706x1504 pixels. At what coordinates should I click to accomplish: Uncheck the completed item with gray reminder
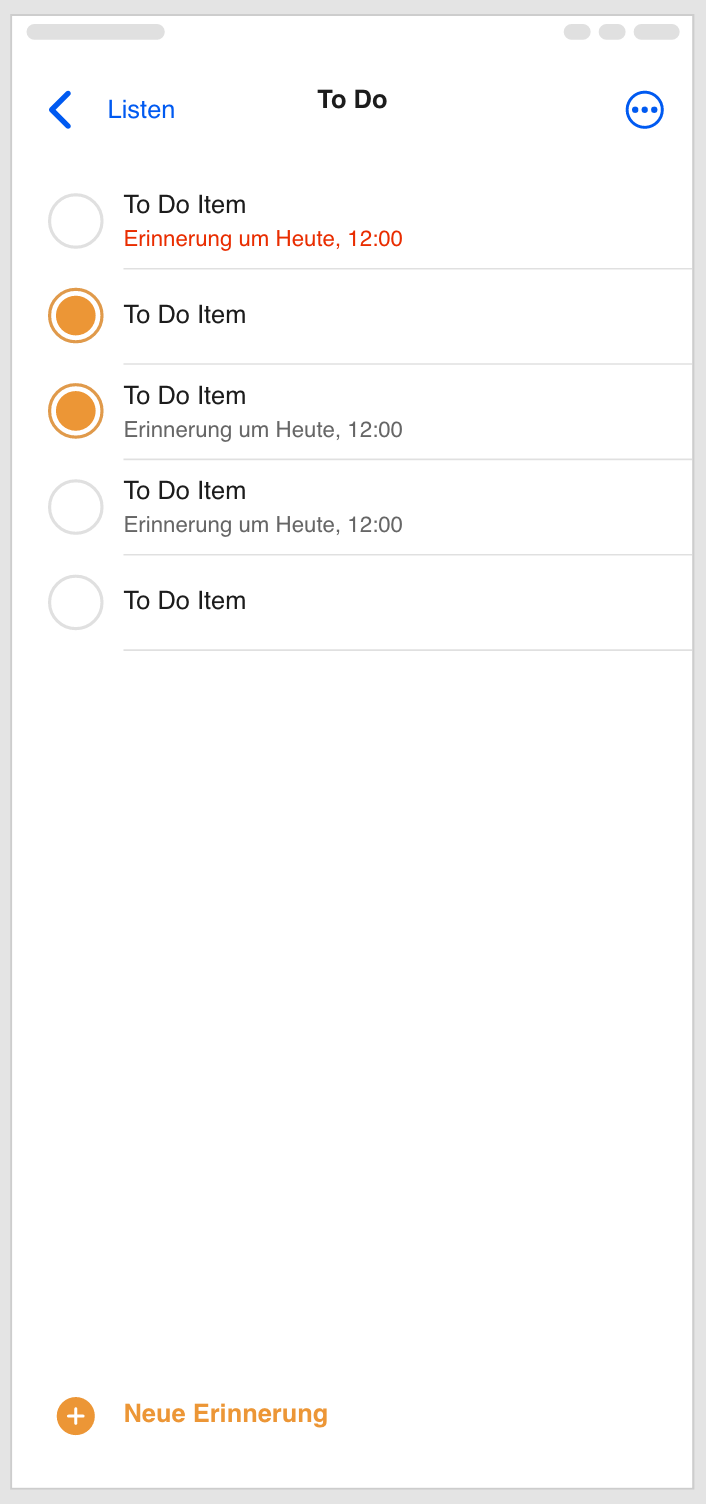point(76,411)
